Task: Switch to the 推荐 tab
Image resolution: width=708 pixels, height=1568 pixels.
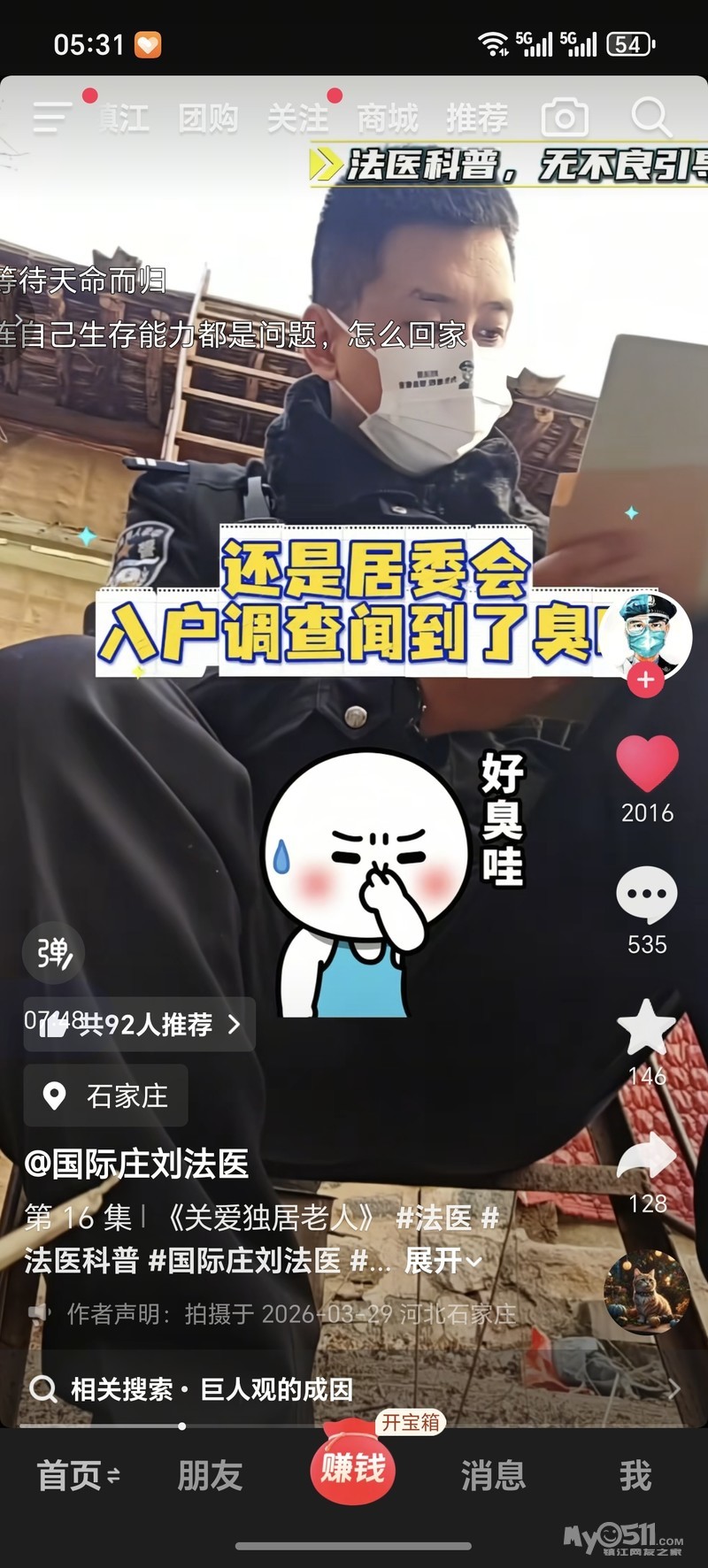Action: pyautogui.click(x=477, y=118)
